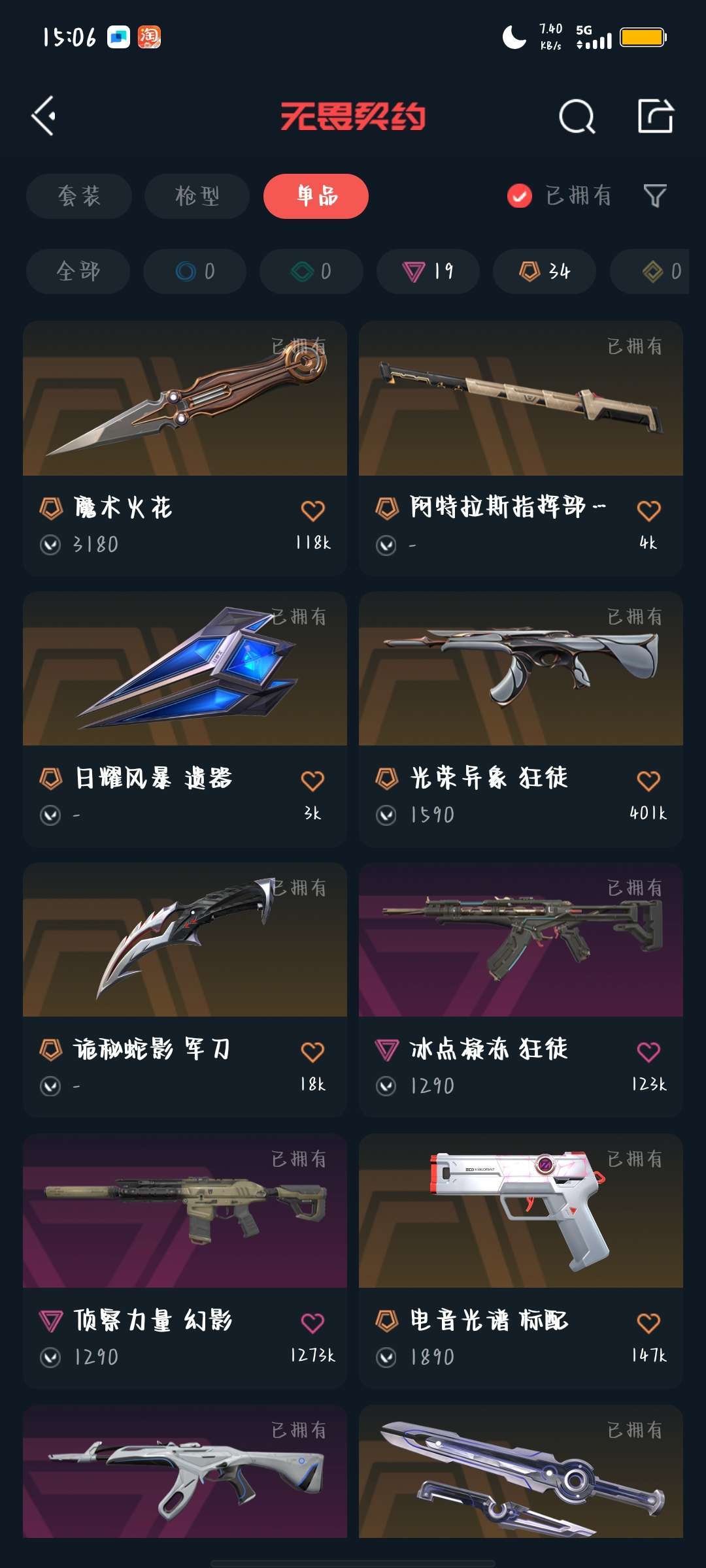Open the 冰点凝冻 狂徒 card
Image resolution: width=706 pixels, height=1568 pixels.
coord(521,990)
